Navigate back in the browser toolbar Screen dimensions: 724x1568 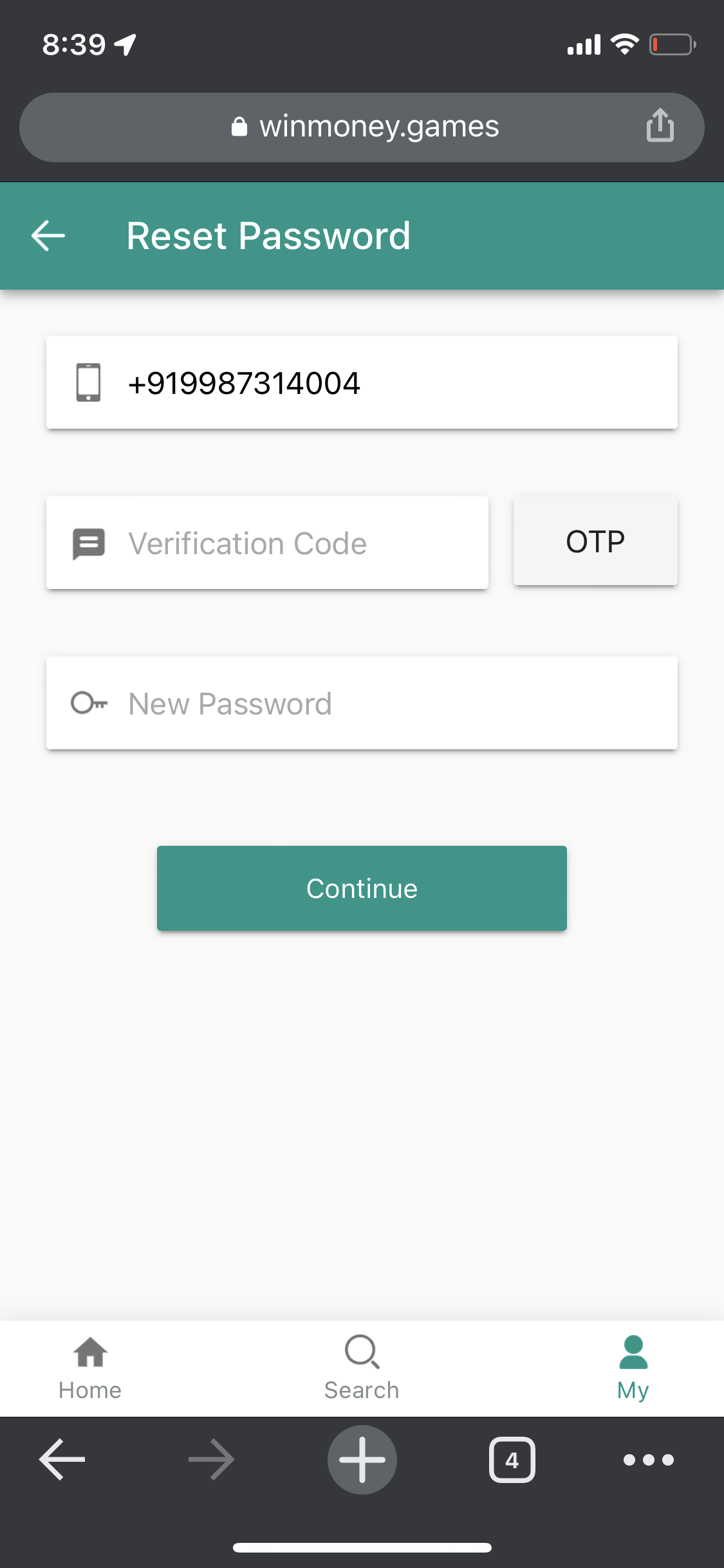(x=62, y=1460)
